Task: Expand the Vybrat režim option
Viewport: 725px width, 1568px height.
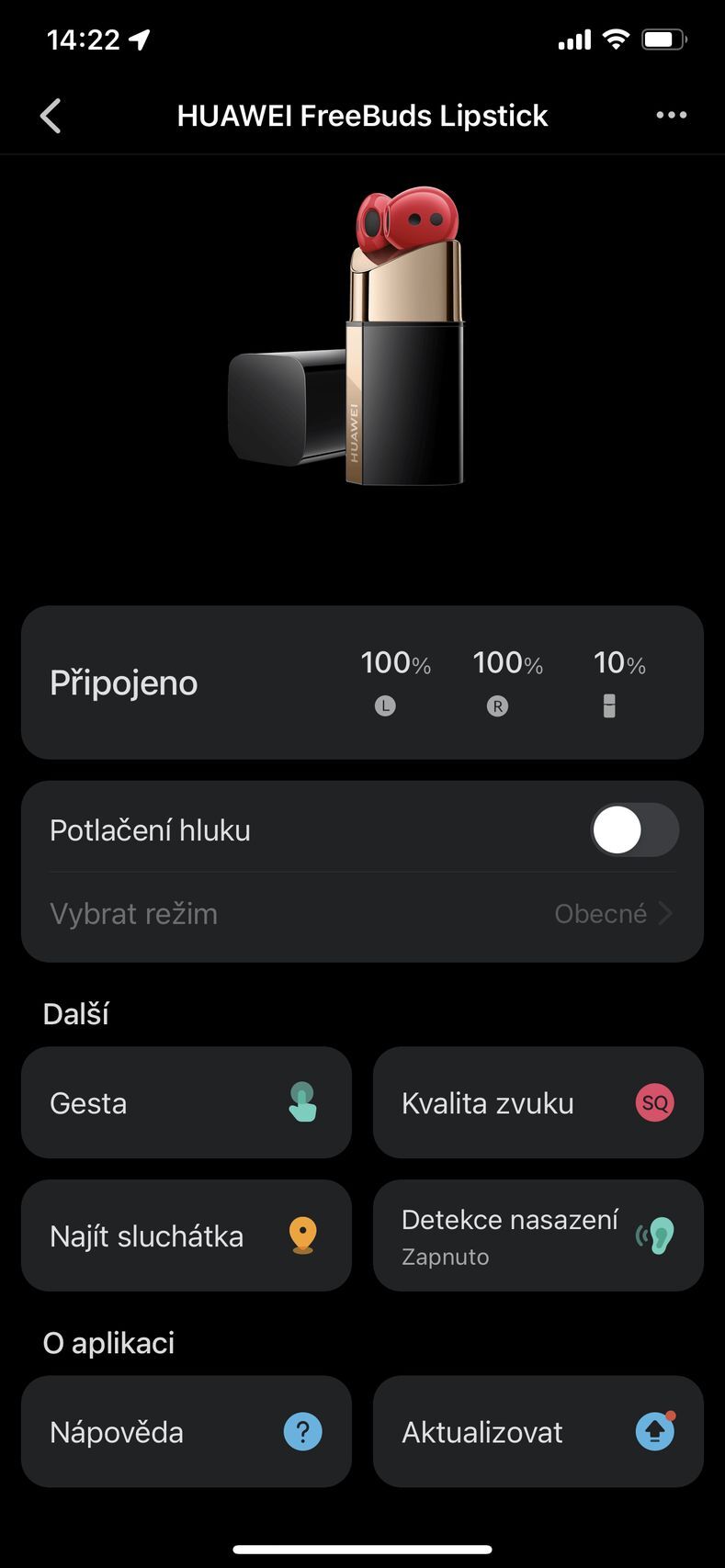Action: [362, 913]
